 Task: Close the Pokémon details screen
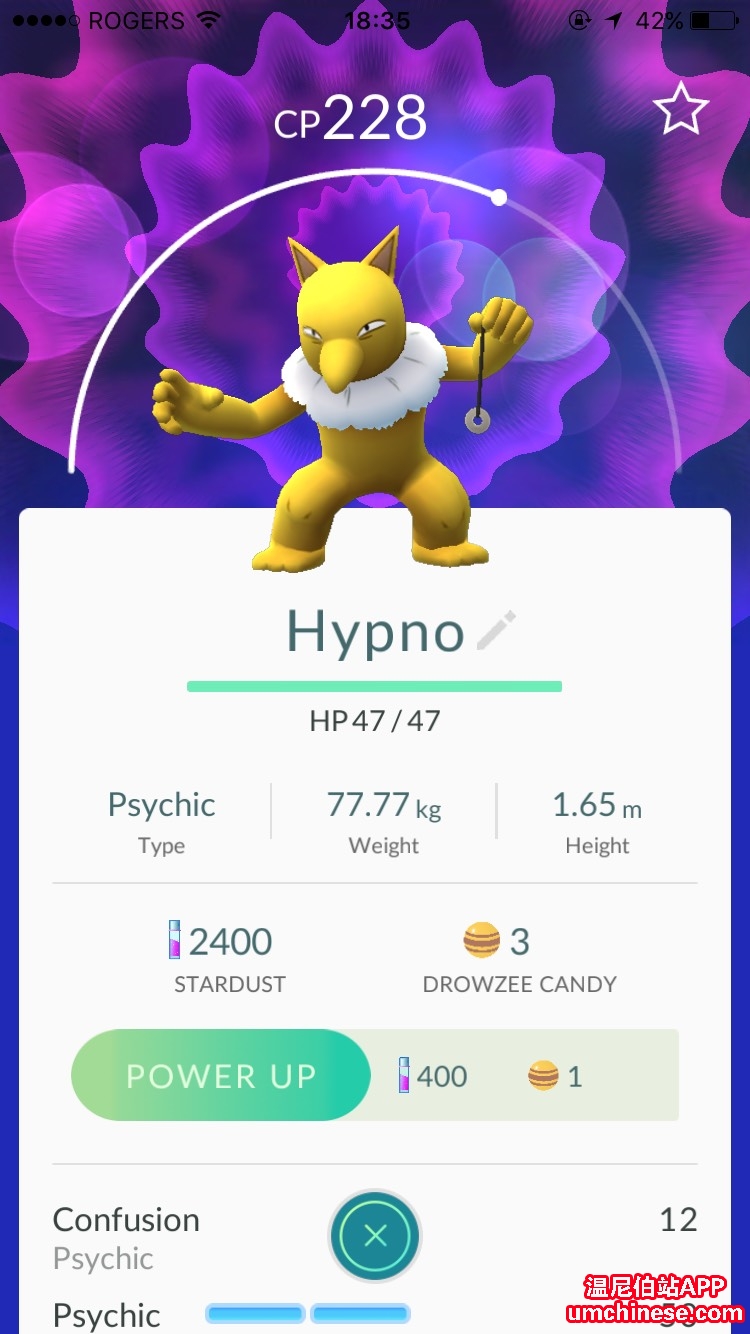click(x=375, y=1236)
